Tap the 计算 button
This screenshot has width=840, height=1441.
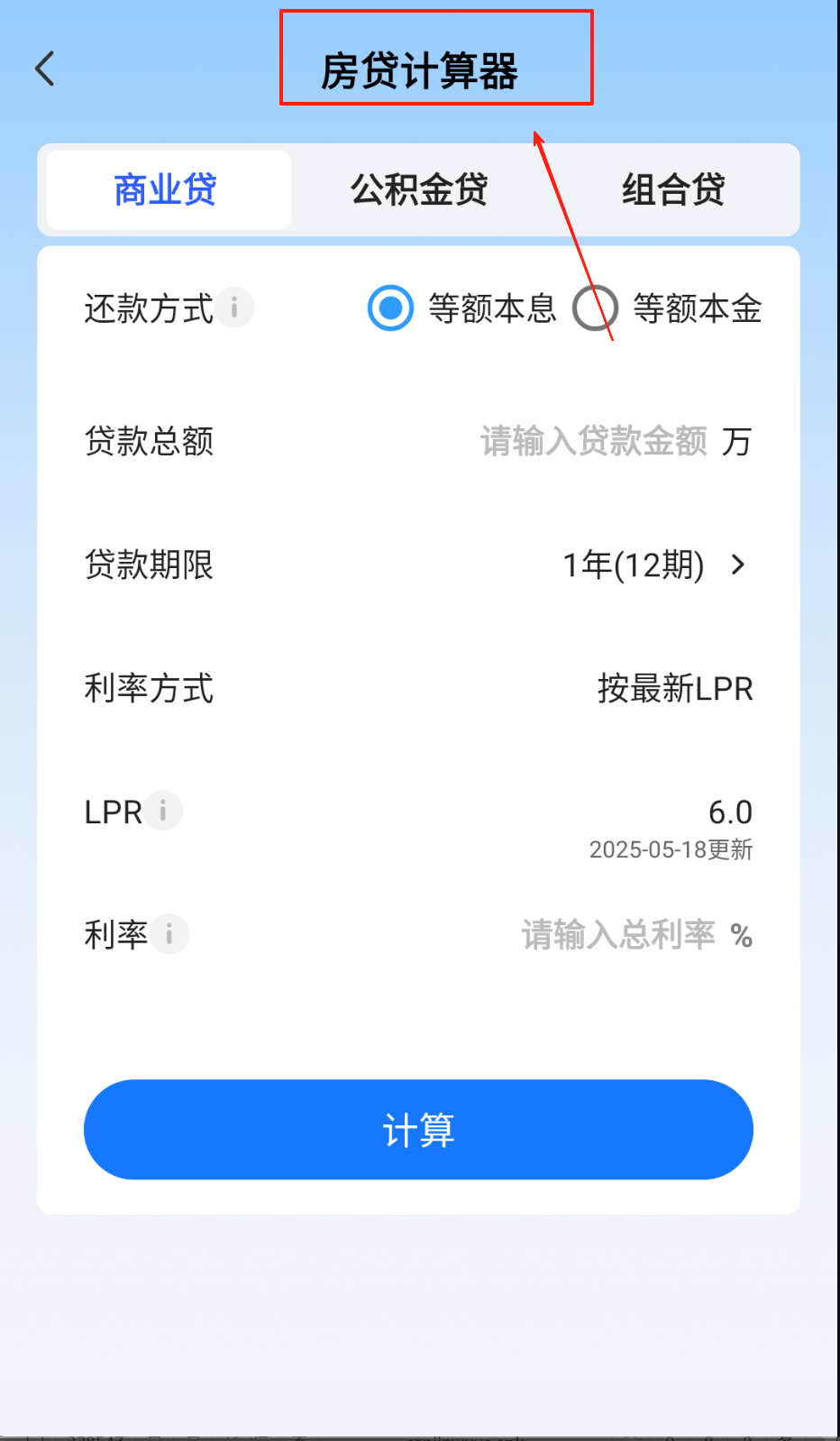(x=418, y=1129)
